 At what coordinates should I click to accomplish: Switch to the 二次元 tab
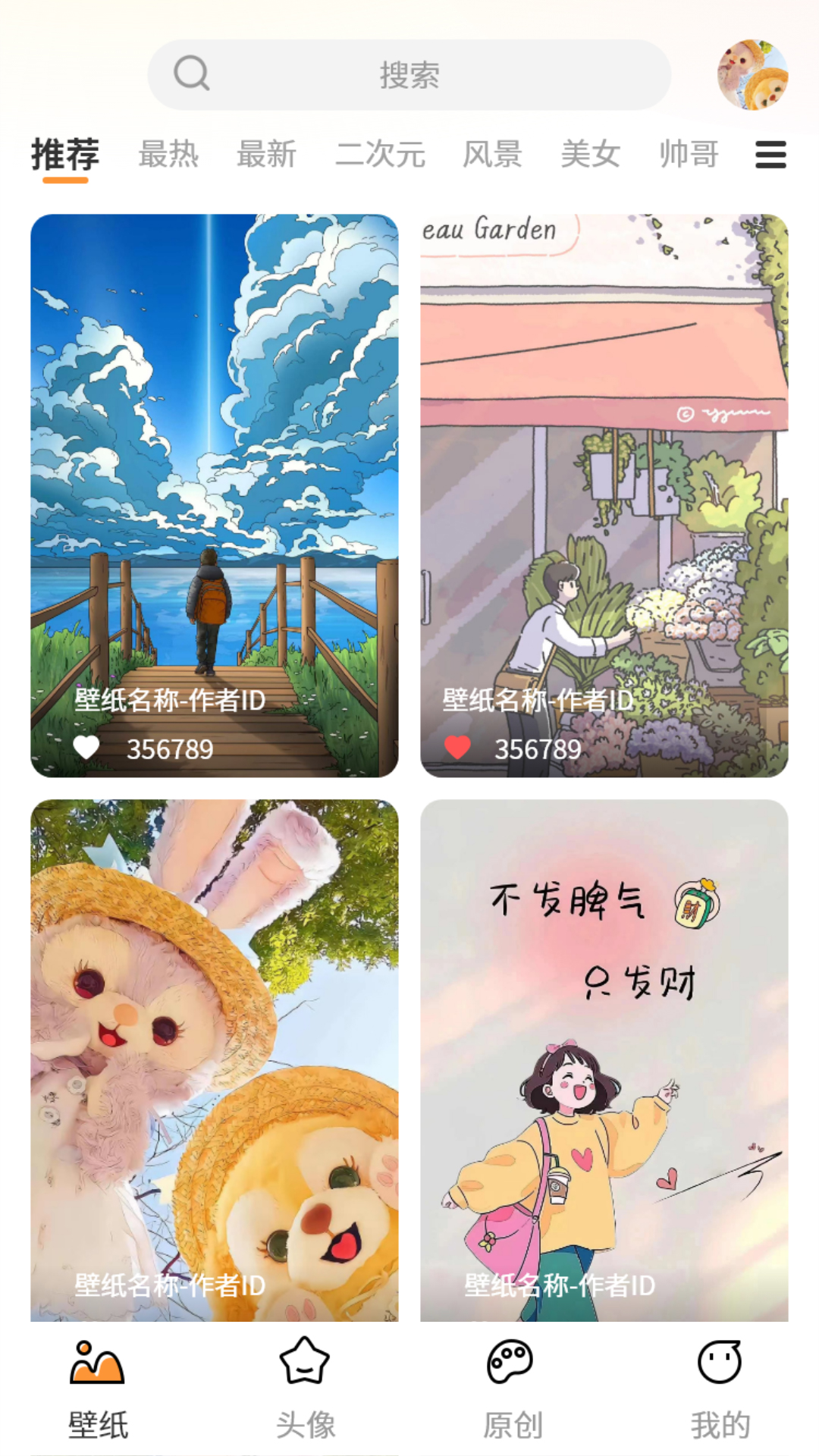pos(381,155)
